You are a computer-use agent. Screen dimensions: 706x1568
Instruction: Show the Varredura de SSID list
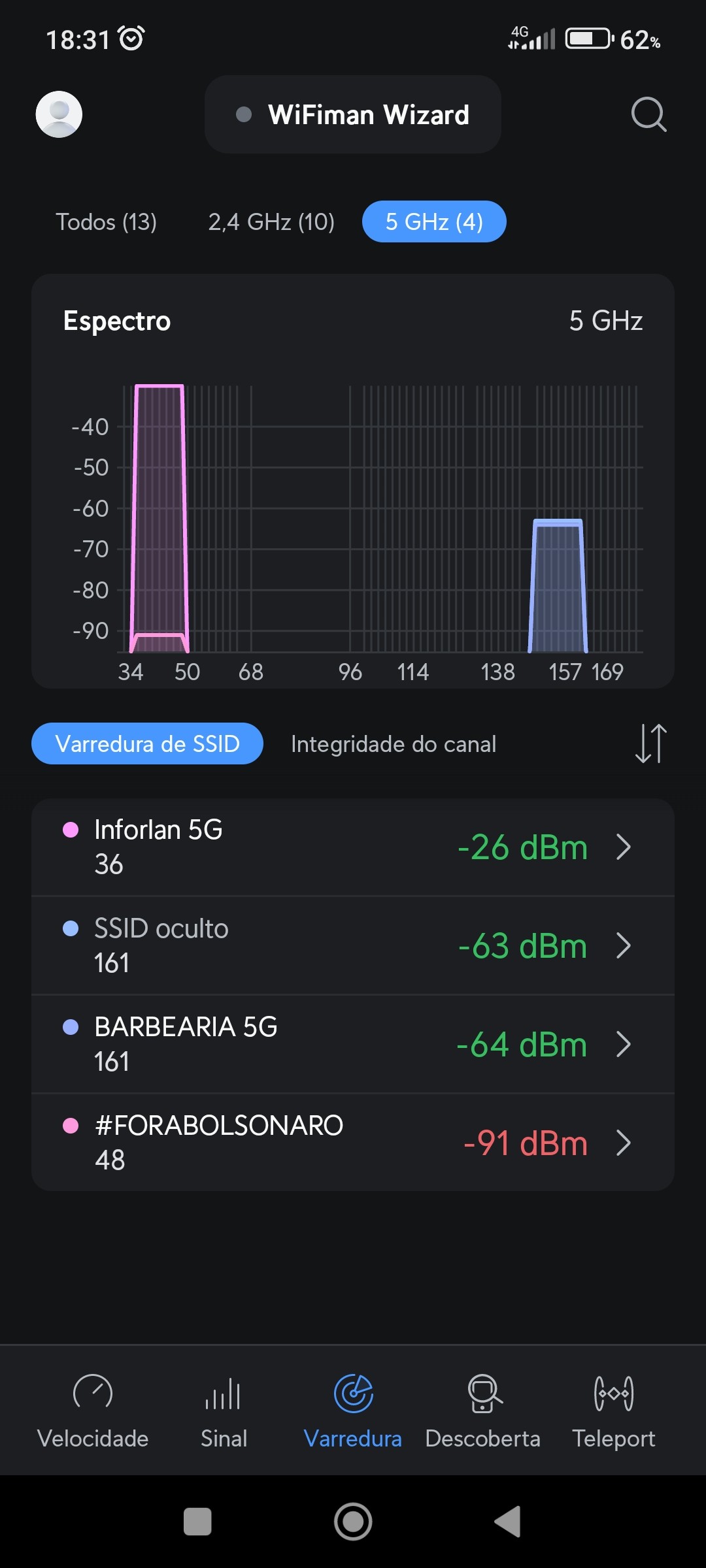tap(147, 743)
